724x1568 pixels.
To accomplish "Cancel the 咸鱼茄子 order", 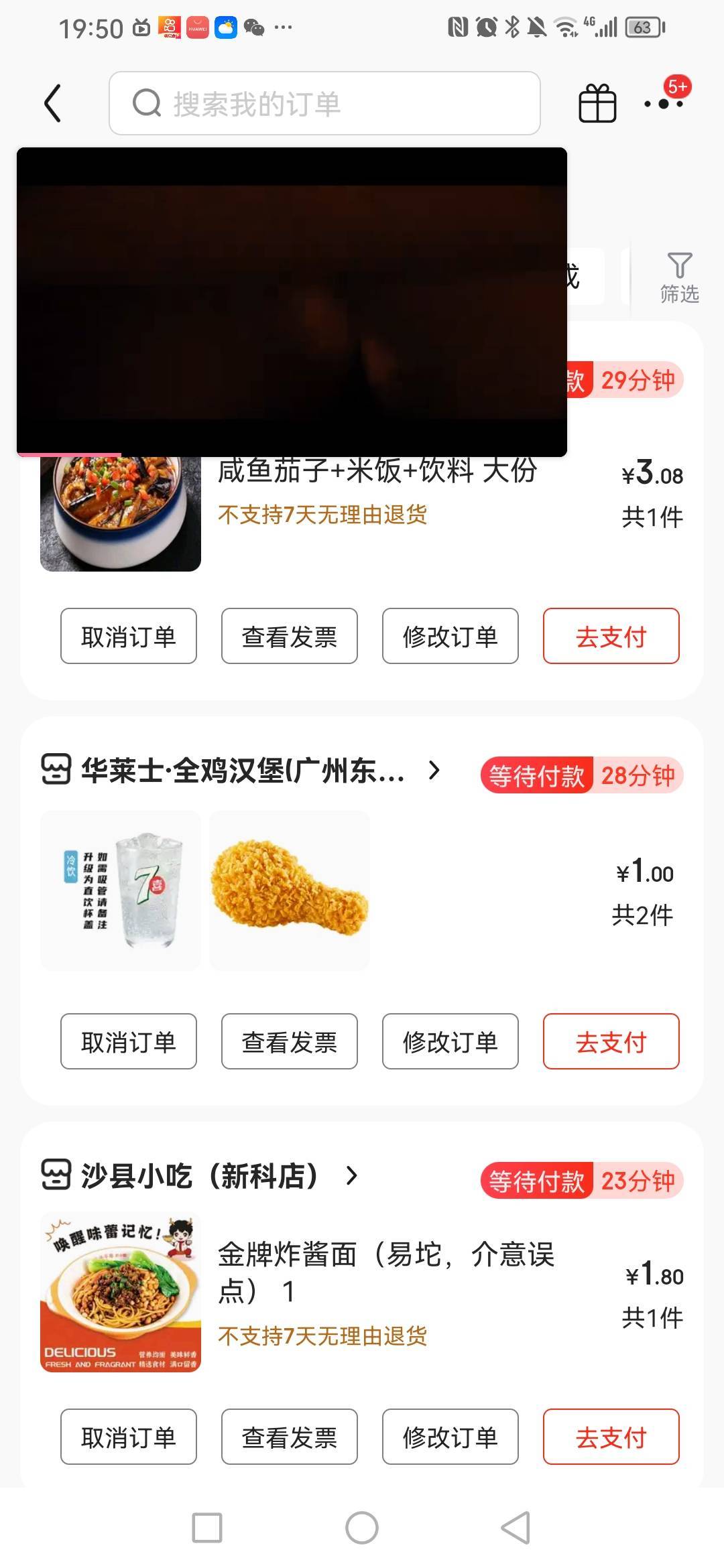I will tap(129, 636).
